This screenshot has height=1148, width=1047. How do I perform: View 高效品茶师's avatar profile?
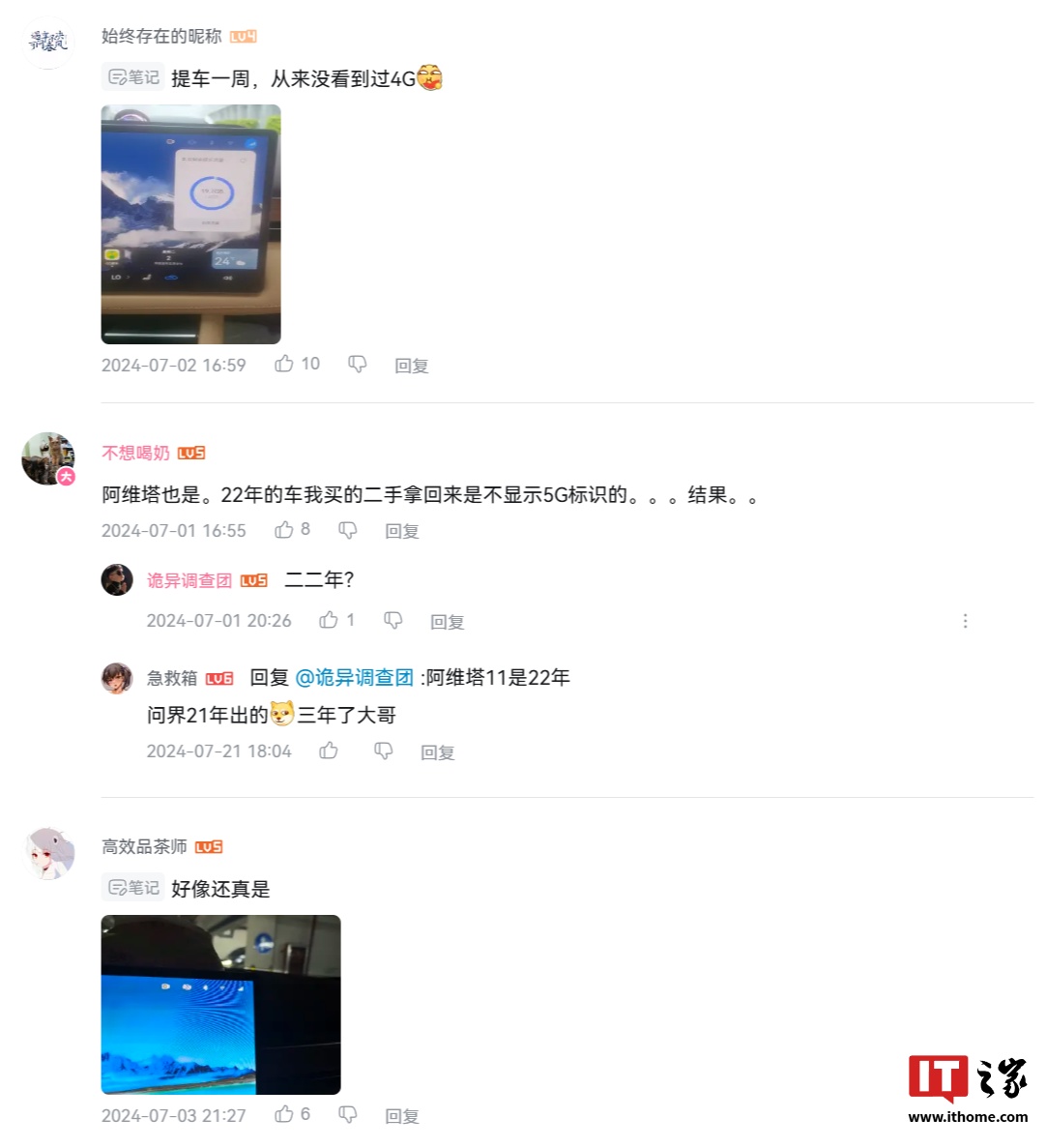point(48,853)
